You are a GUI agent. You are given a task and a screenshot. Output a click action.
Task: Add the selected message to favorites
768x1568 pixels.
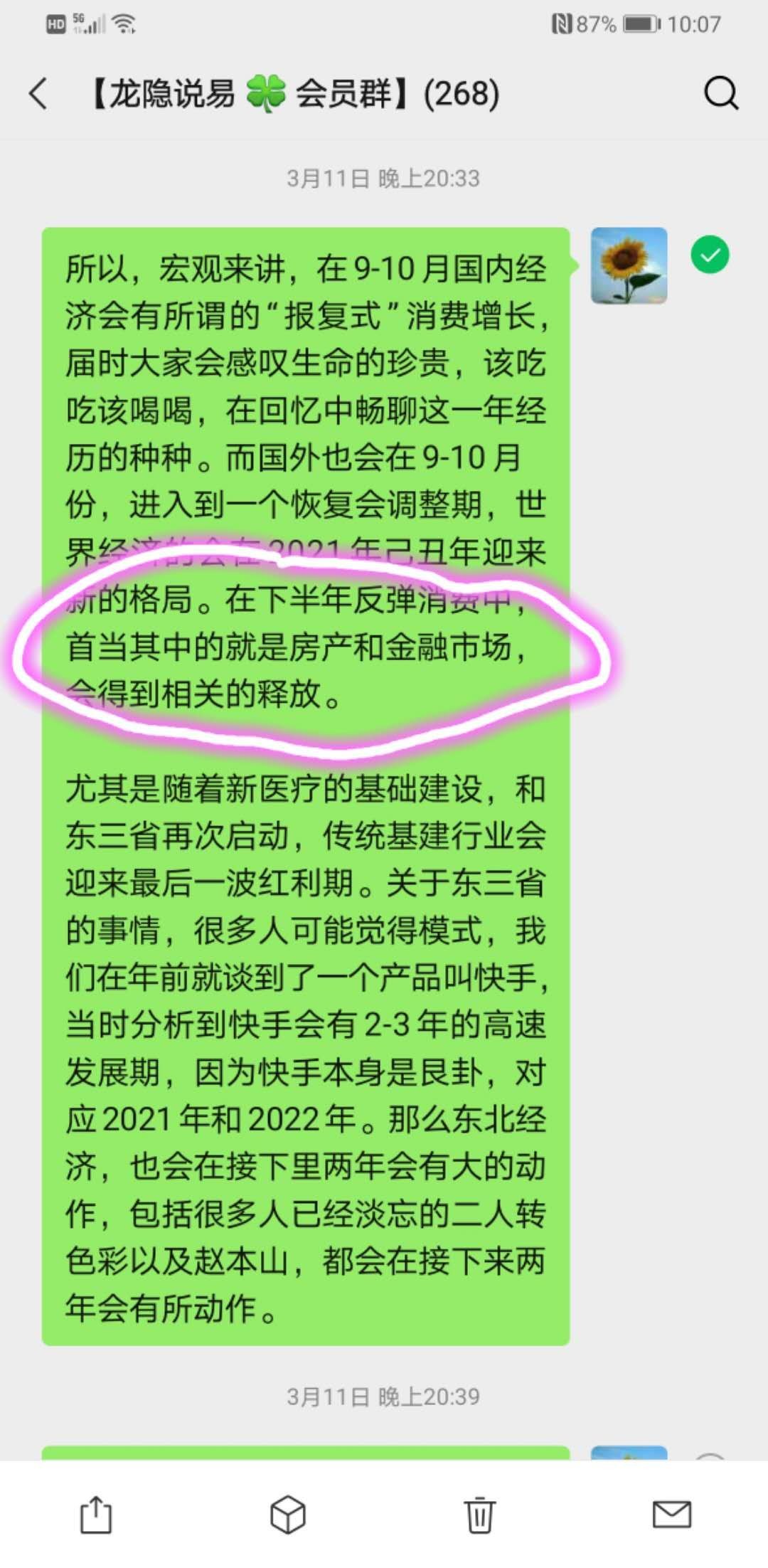[288, 1515]
